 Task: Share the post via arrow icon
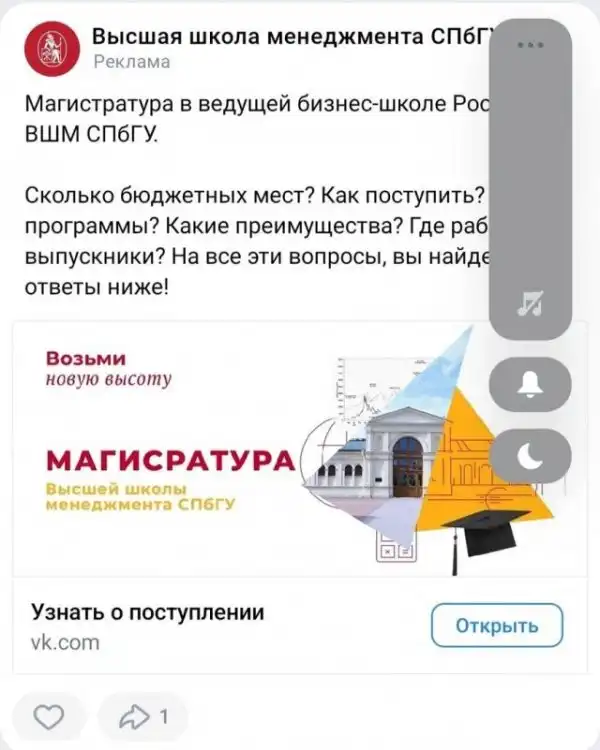click(x=143, y=716)
